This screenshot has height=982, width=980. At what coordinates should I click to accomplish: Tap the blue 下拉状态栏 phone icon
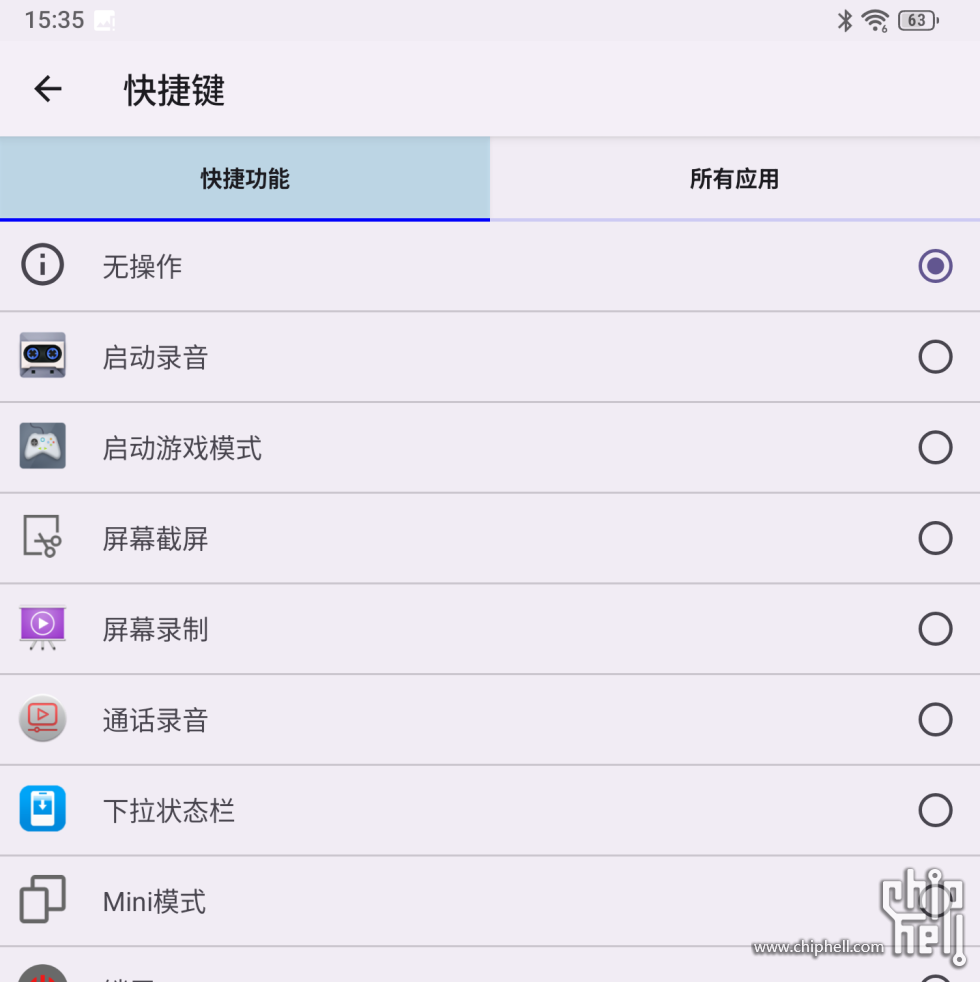tap(42, 810)
